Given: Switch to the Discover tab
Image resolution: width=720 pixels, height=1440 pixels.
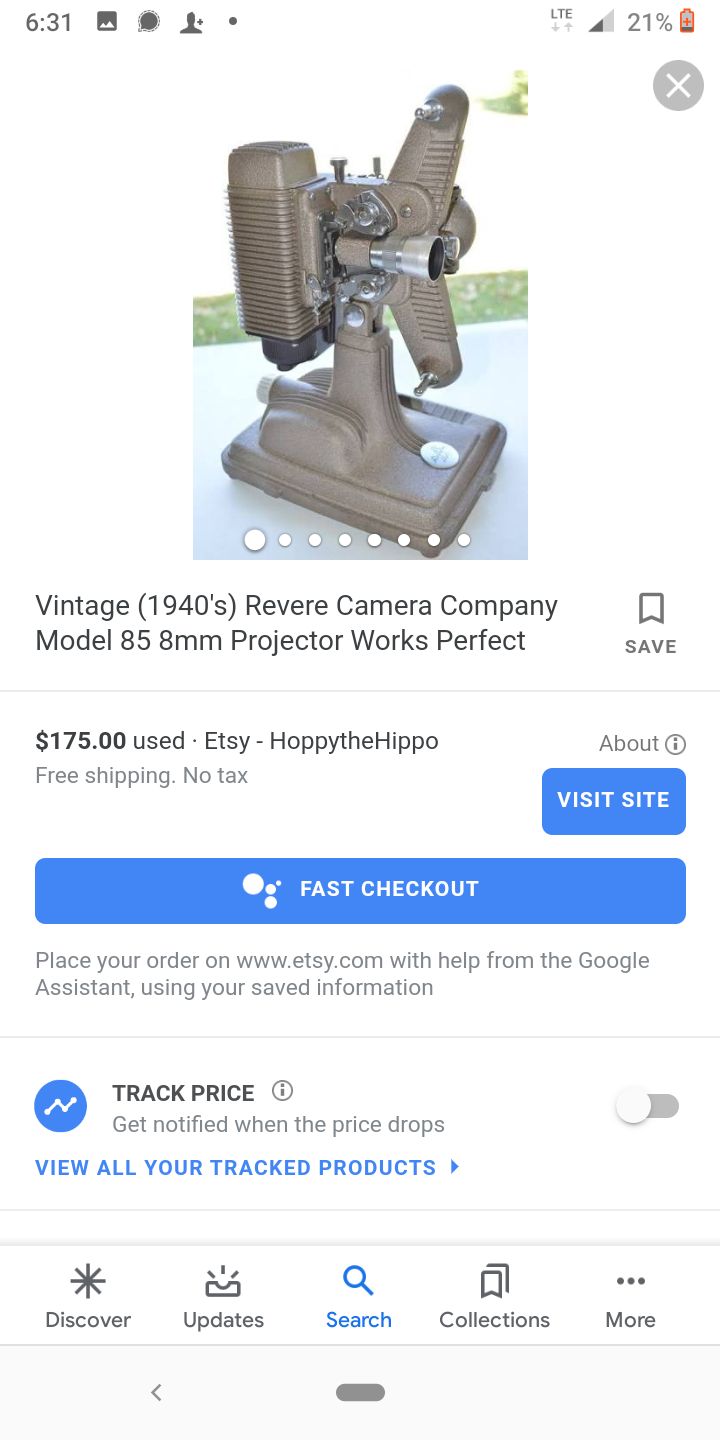Looking at the screenshot, I should pos(88,1296).
